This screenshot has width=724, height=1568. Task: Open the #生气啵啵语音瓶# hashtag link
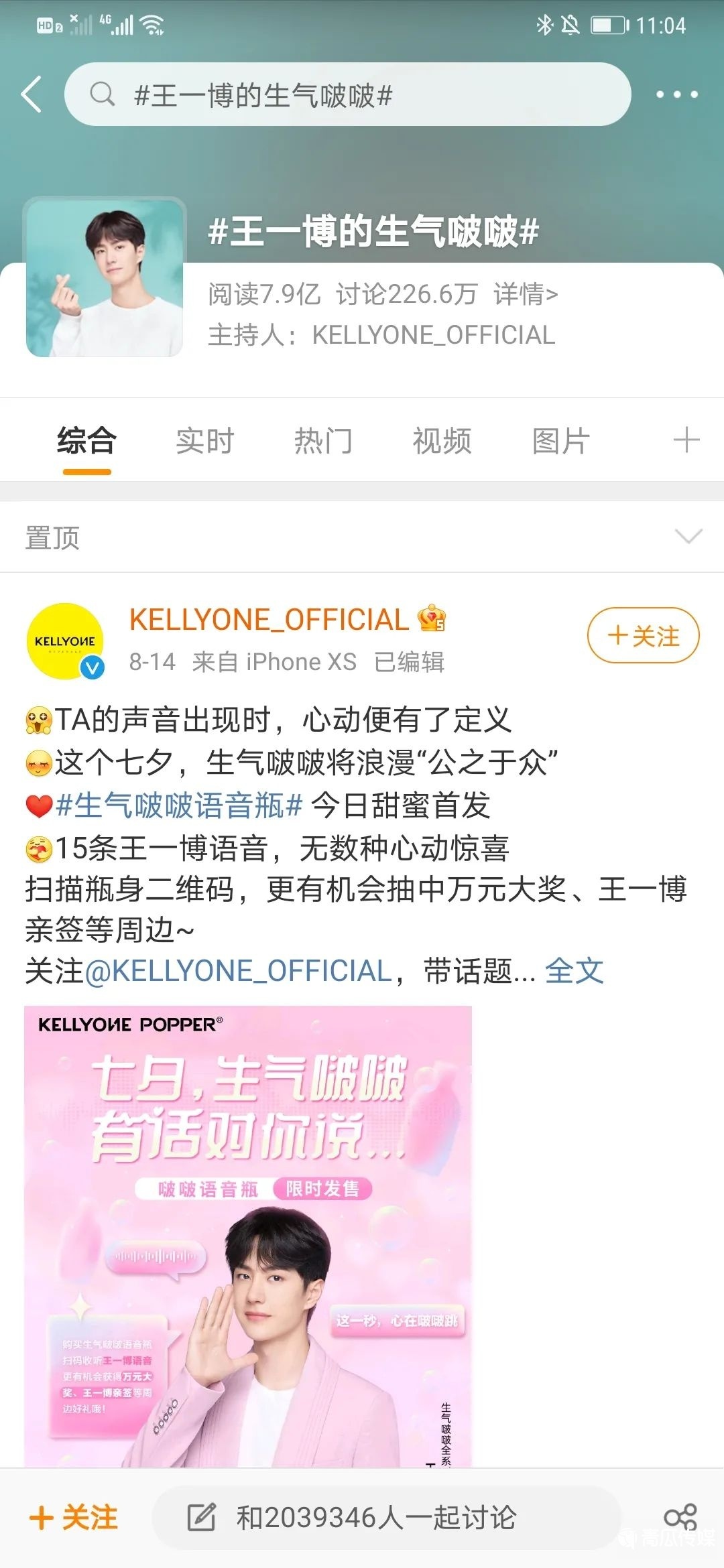(x=179, y=805)
